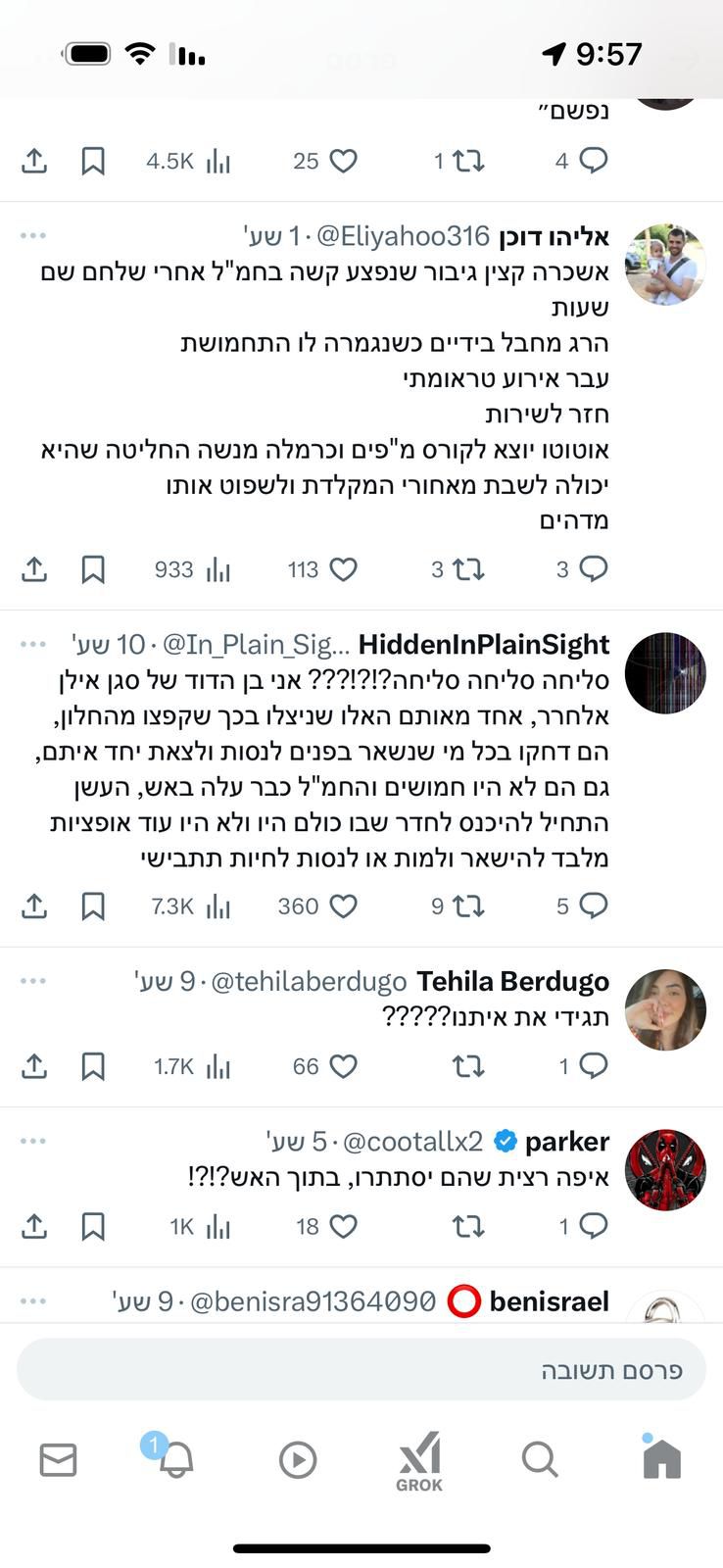Open overflow menu on Eliyahoo316's reply

click(x=33, y=236)
